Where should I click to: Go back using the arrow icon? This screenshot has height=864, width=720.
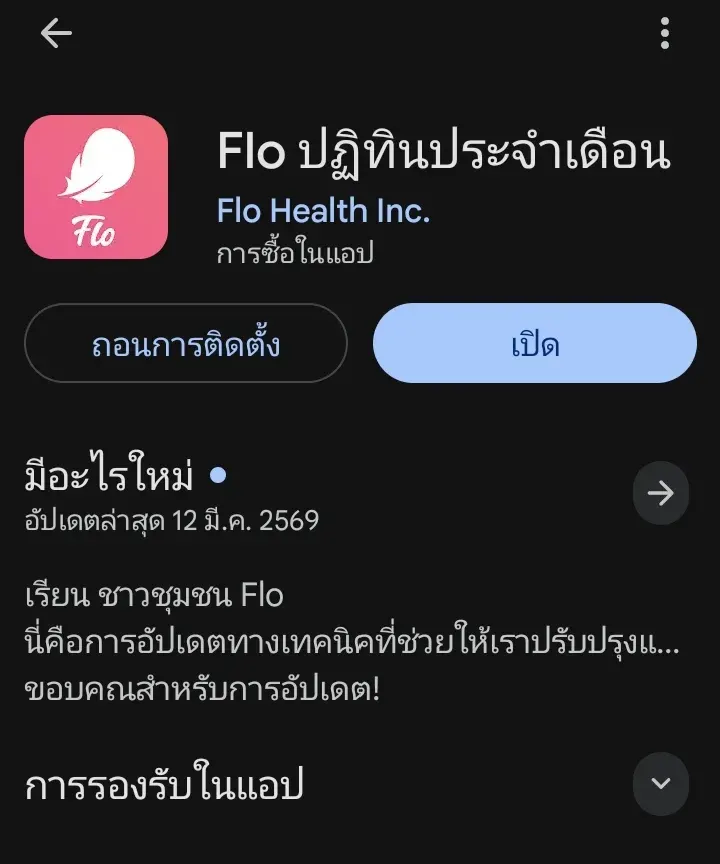pos(56,34)
